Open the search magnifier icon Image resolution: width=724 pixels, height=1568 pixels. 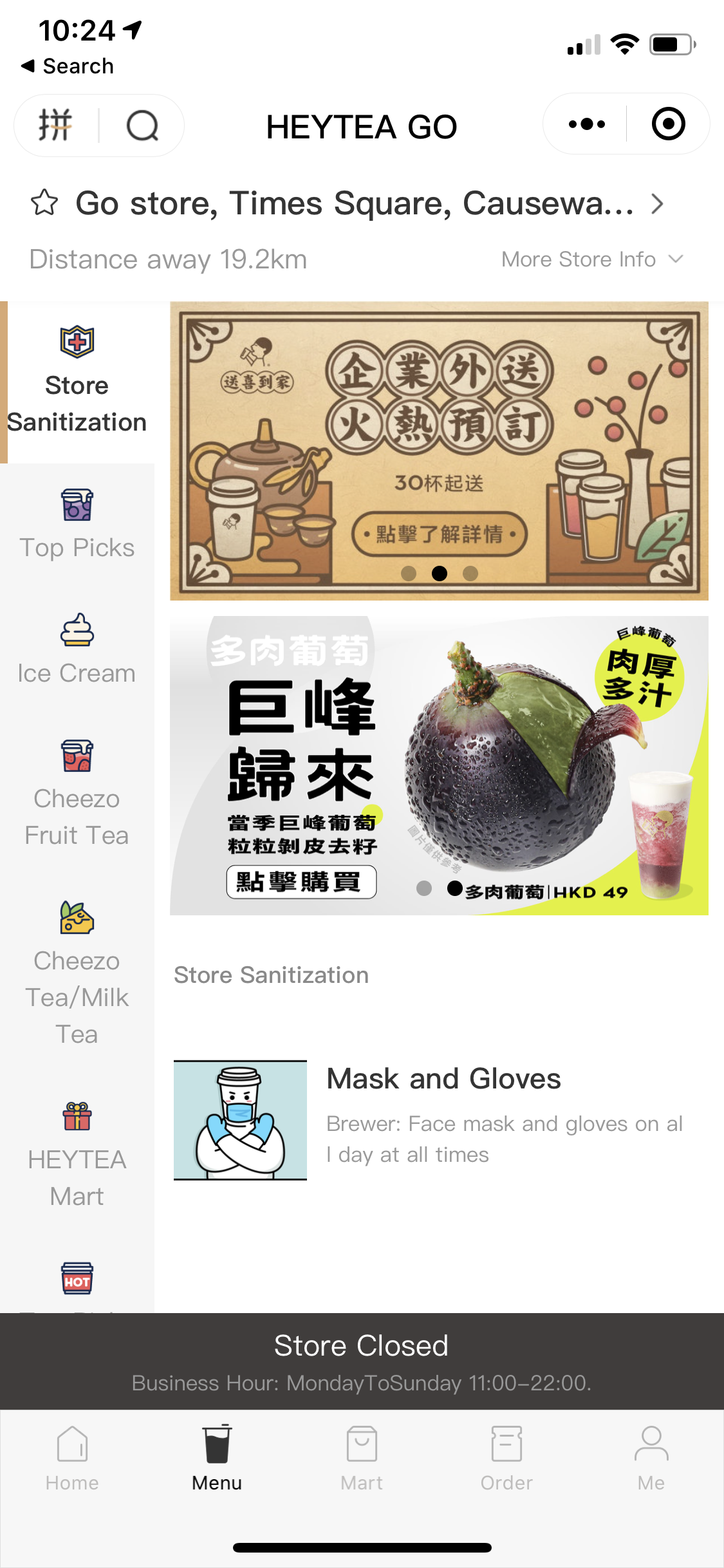pyautogui.click(x=142, y=126)
